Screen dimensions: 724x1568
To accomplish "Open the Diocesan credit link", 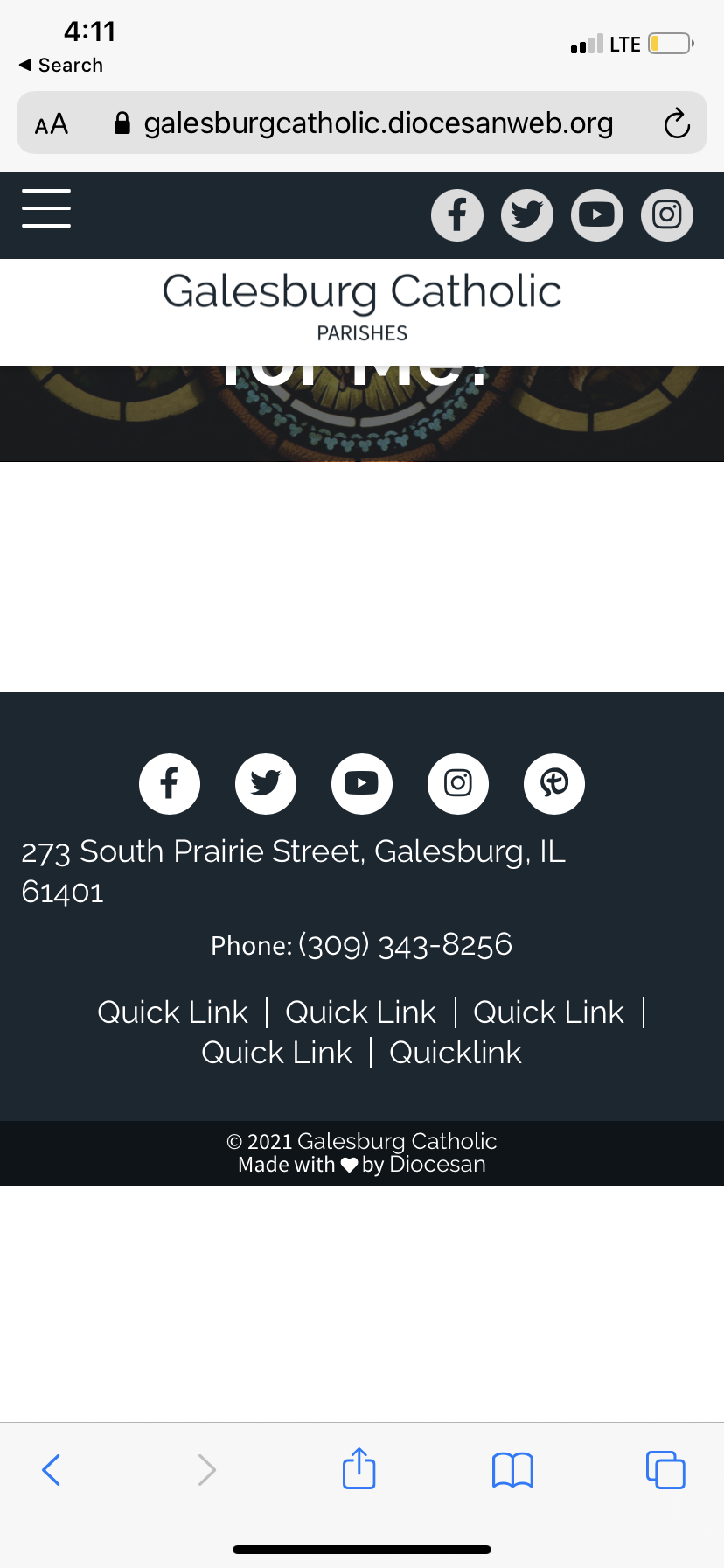I will click(x=437, y=1165).
